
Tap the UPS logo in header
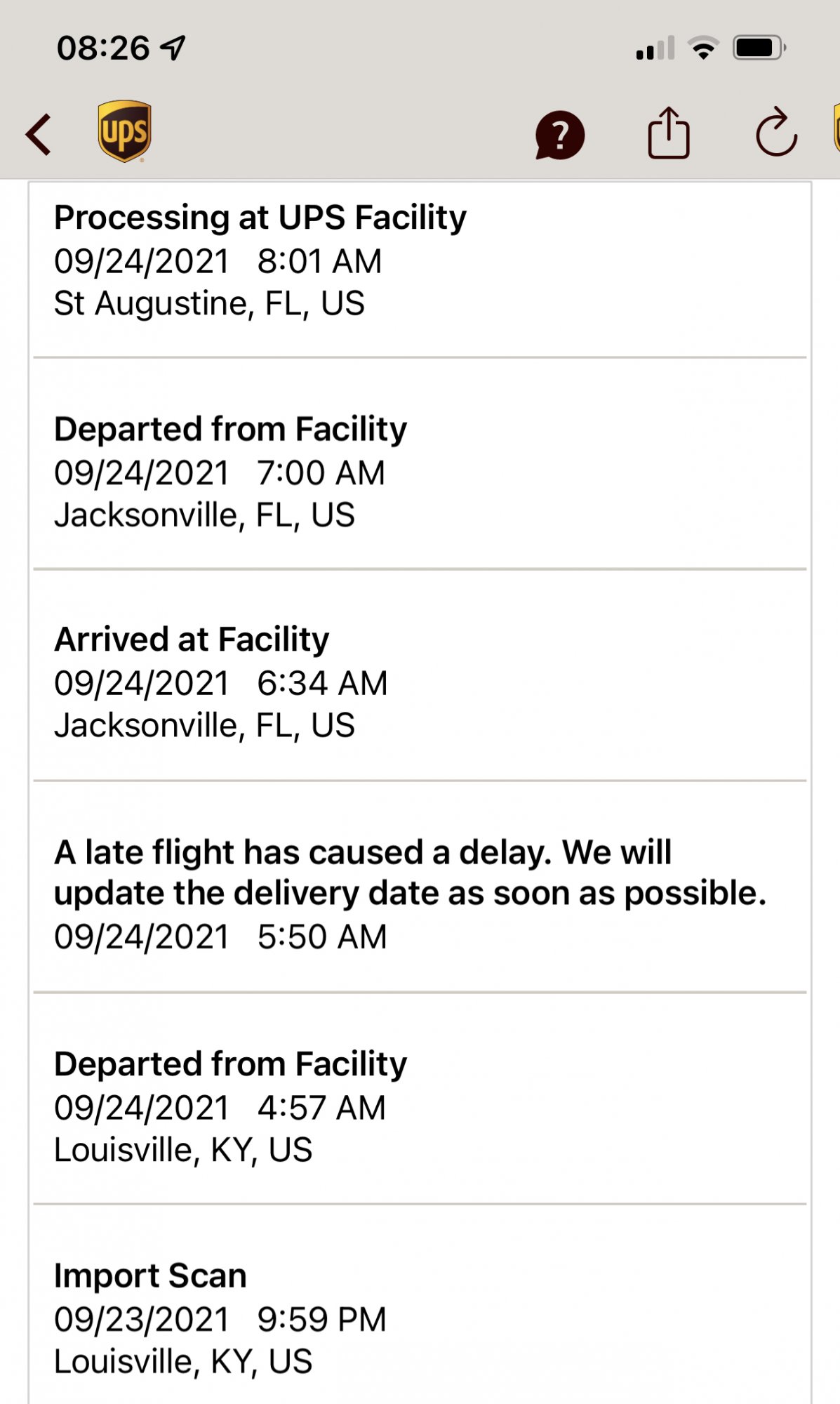(124, 131)
